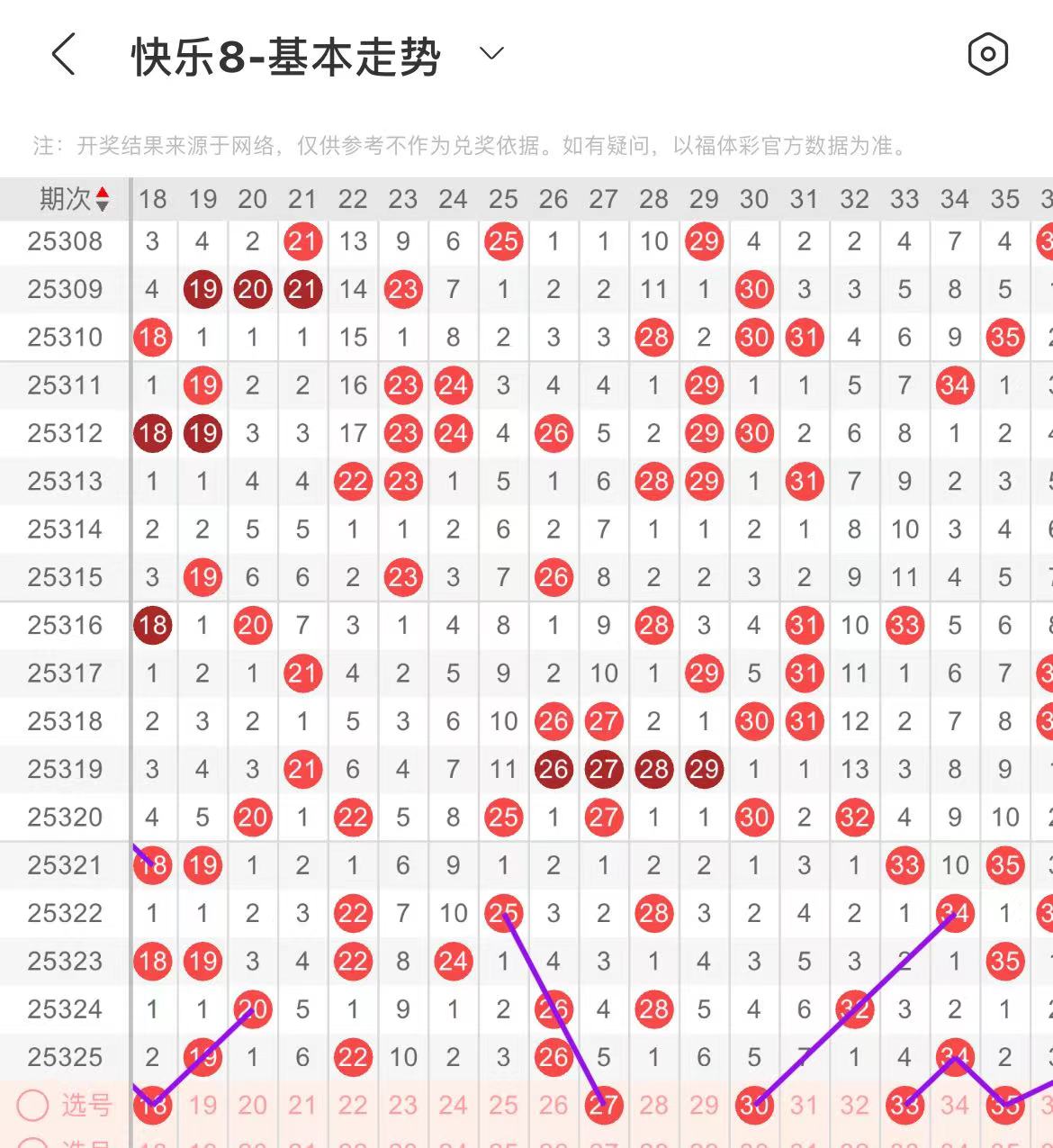Deselect red ball 30 in the 选号 row
1053x1148 pixels.
coord(754,1105)
